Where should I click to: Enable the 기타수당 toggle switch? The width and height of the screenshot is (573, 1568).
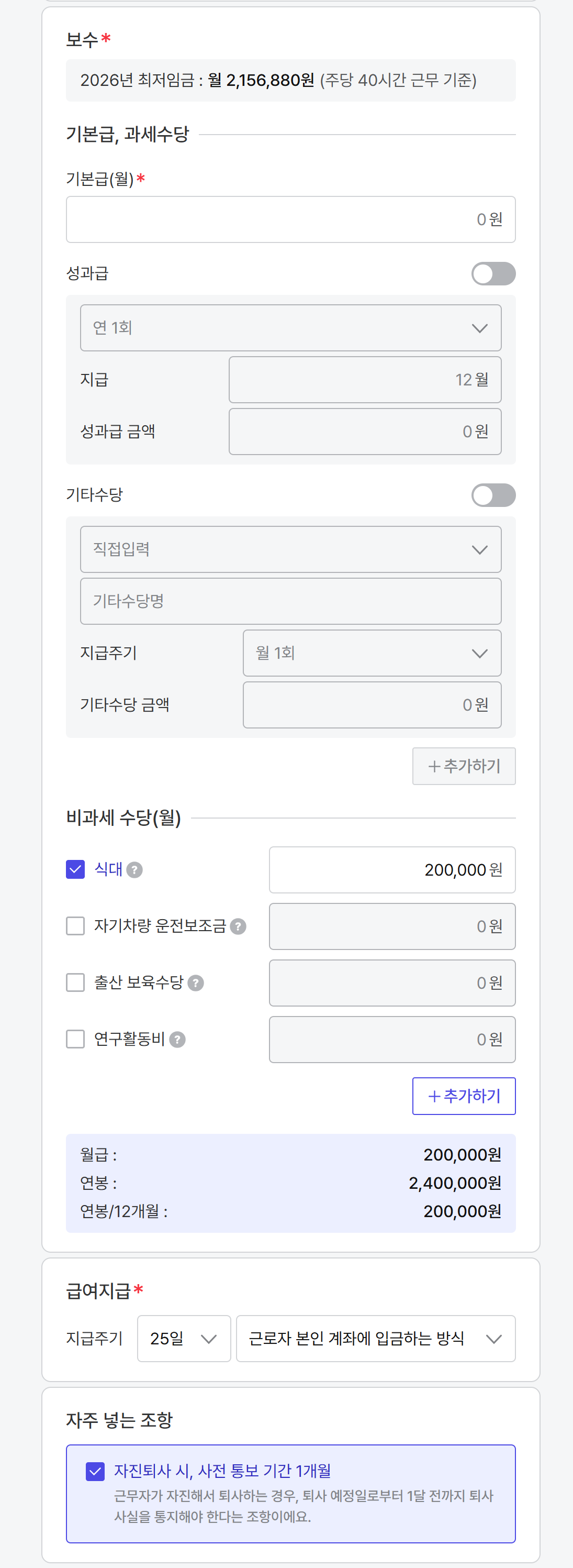pos(493,495)
